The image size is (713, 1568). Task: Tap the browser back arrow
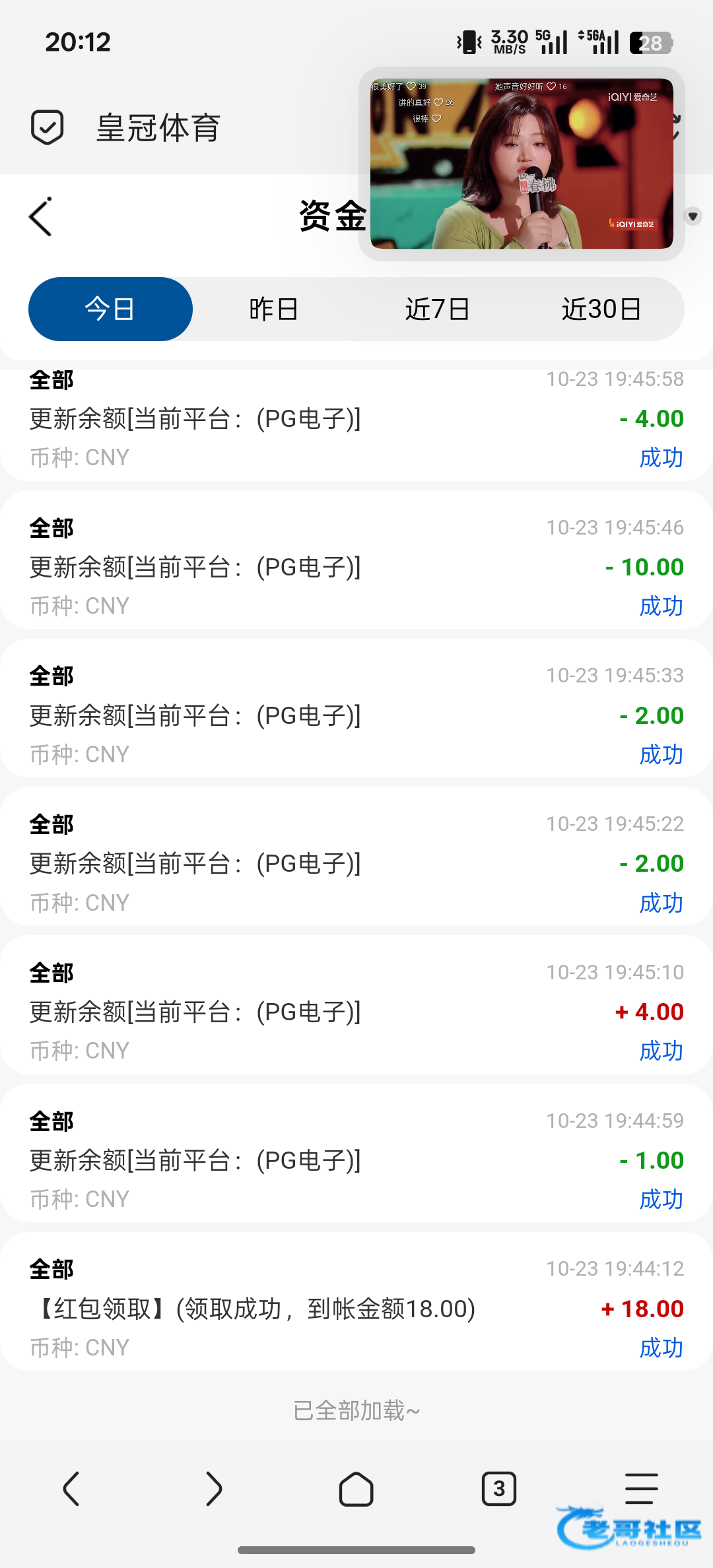click(71, 1489)
